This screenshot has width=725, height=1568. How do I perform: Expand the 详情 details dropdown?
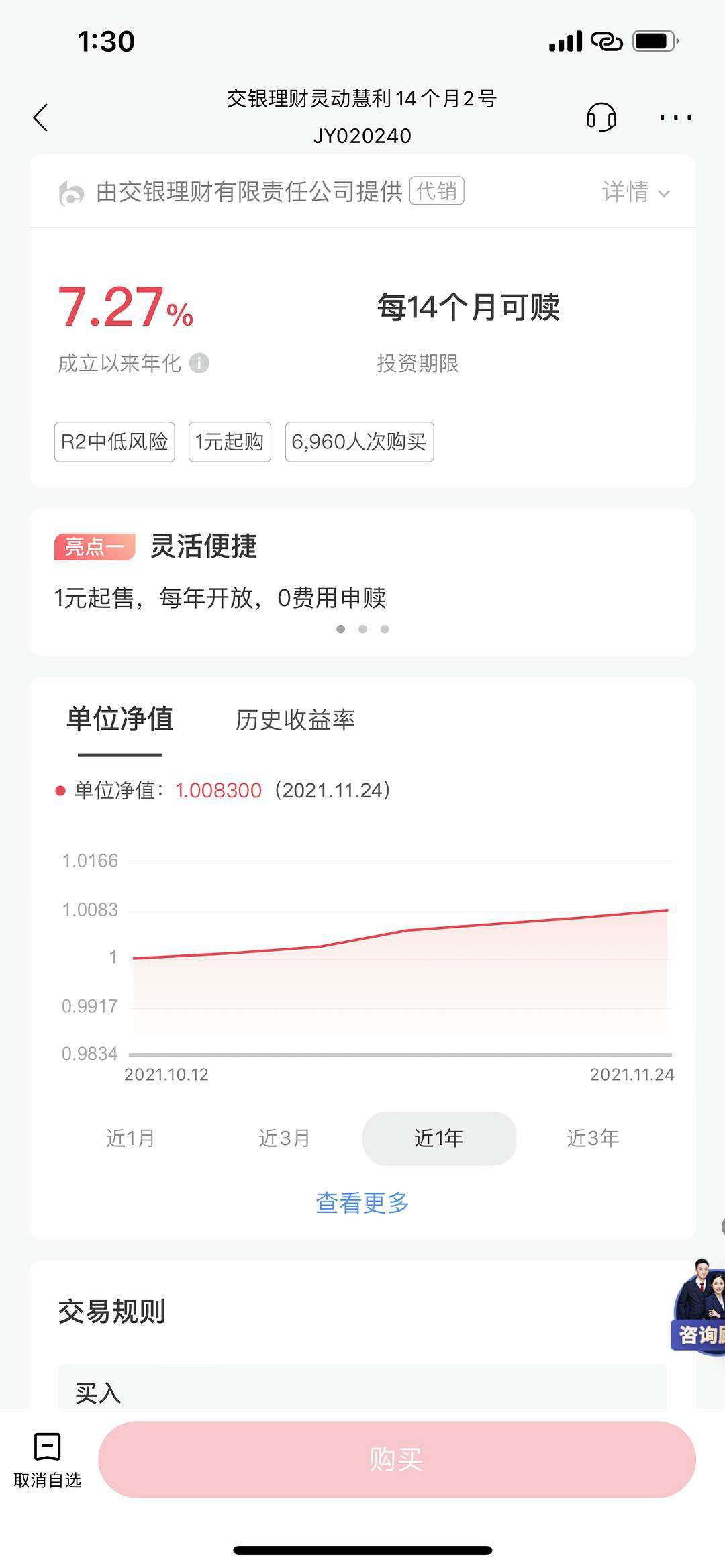pyautogui.click(x=635, y=193)
